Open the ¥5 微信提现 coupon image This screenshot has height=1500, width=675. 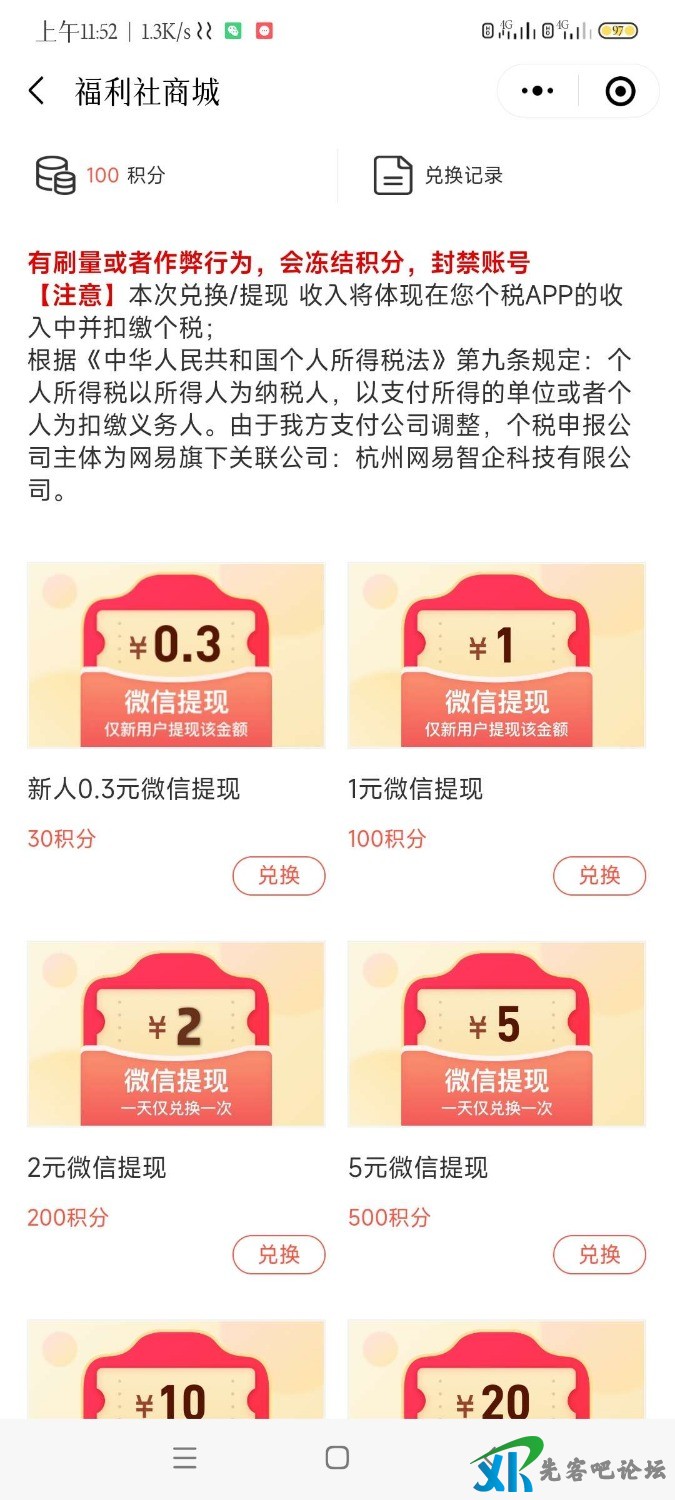pyautogui.click(x=496, y=1033)
